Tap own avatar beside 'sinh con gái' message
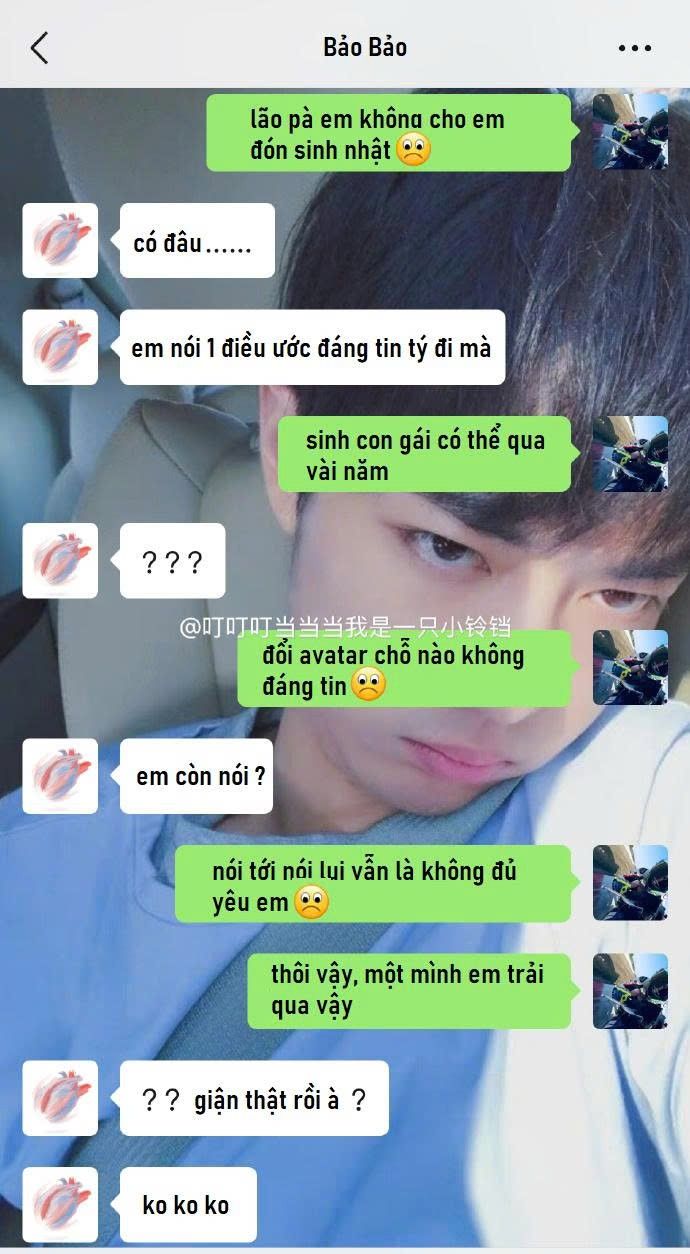690x1254 pixels. pos(630,454)
